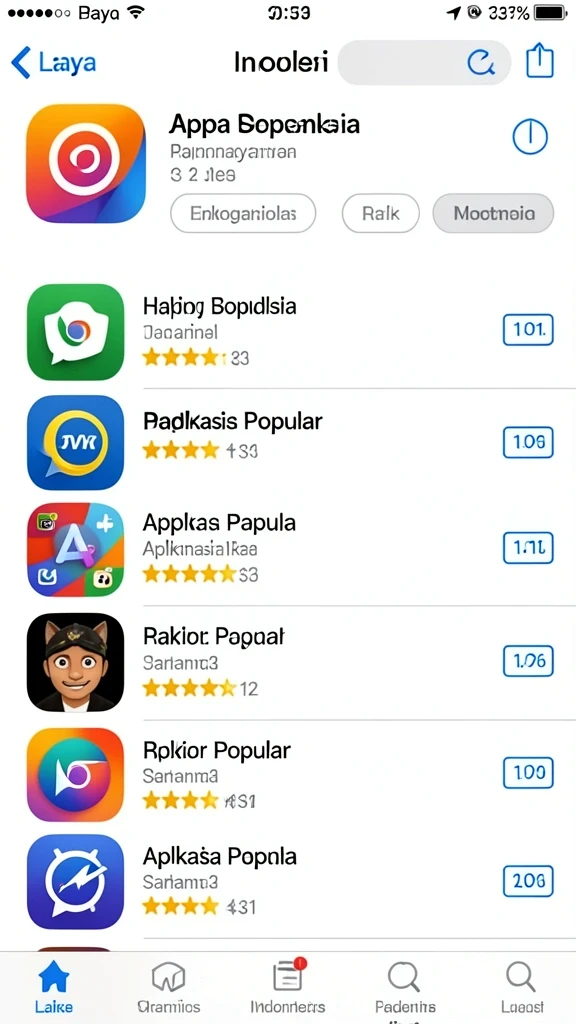The image size is (576, 1024).
Task: Tap the 206 button for Apkasa Popnla
Action: (x=528, y=882)
